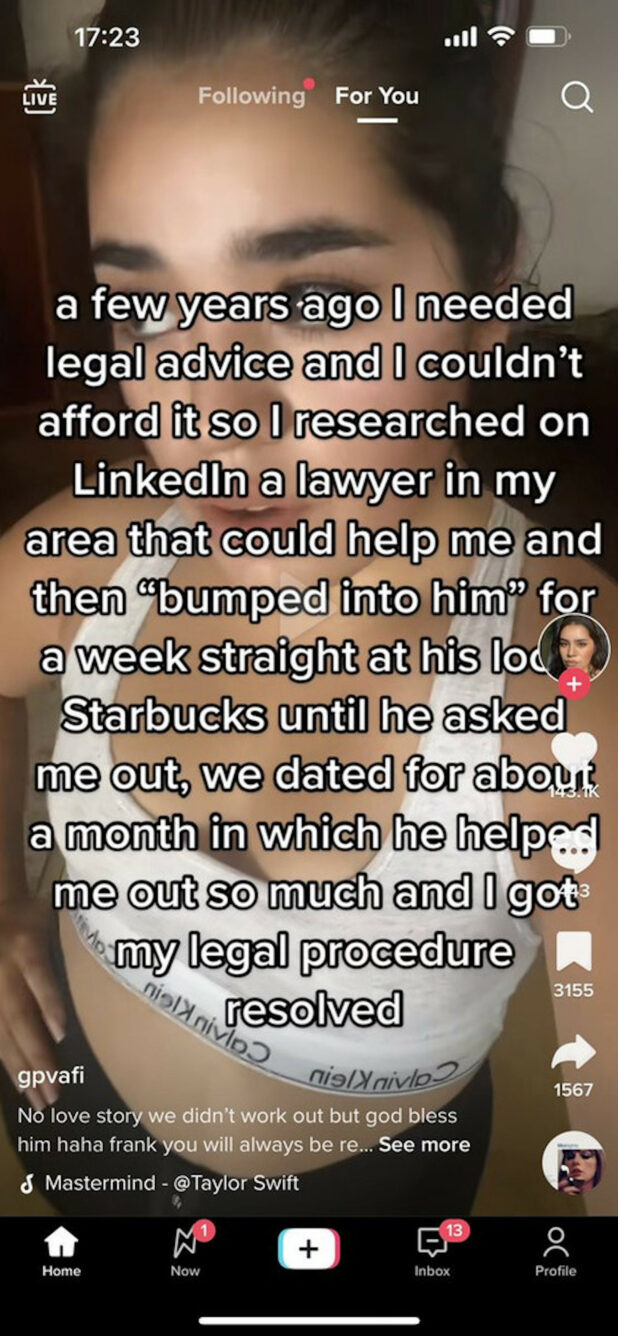Image resolution: width=618 pixels, height=1336 pixels.
Task: Go to the Profile tab
Action: tap(555, 1250)
